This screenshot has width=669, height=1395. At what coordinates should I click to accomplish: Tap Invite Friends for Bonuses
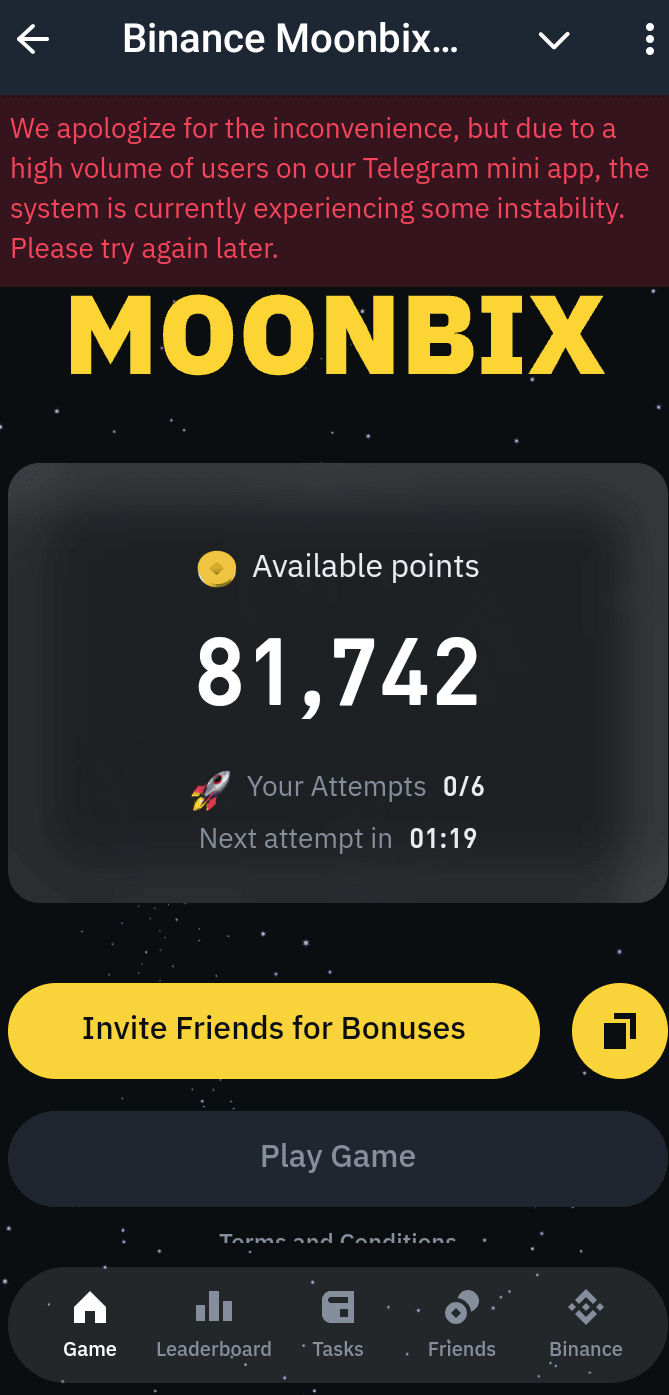point(274,1030)
